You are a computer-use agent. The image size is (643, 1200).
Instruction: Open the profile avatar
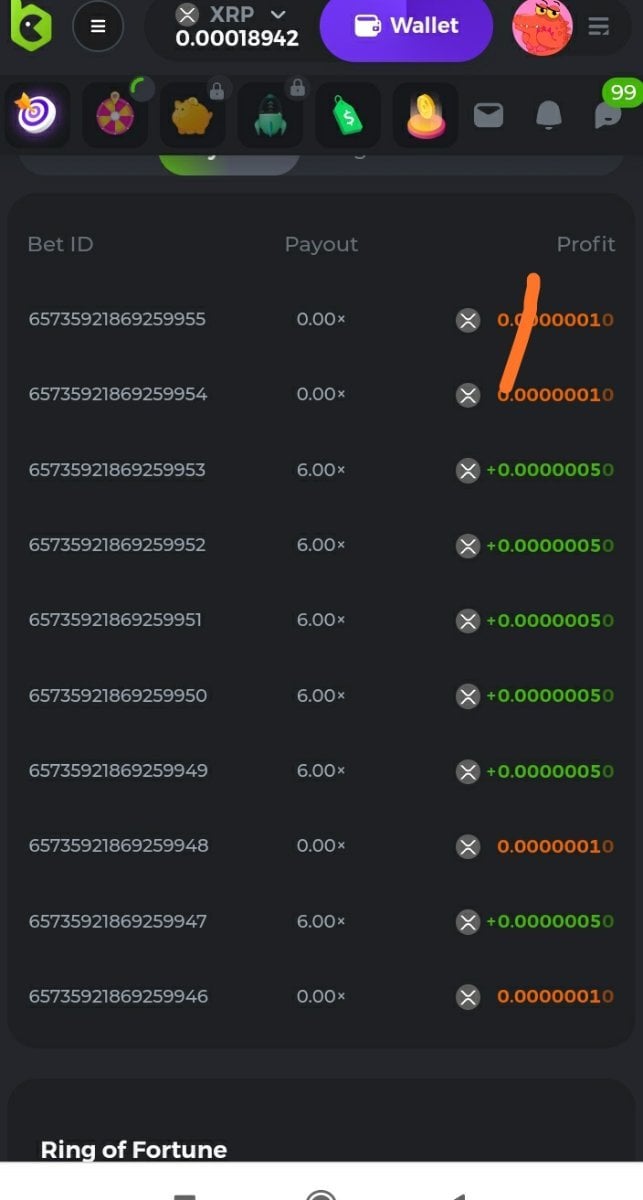click(542, 27)
